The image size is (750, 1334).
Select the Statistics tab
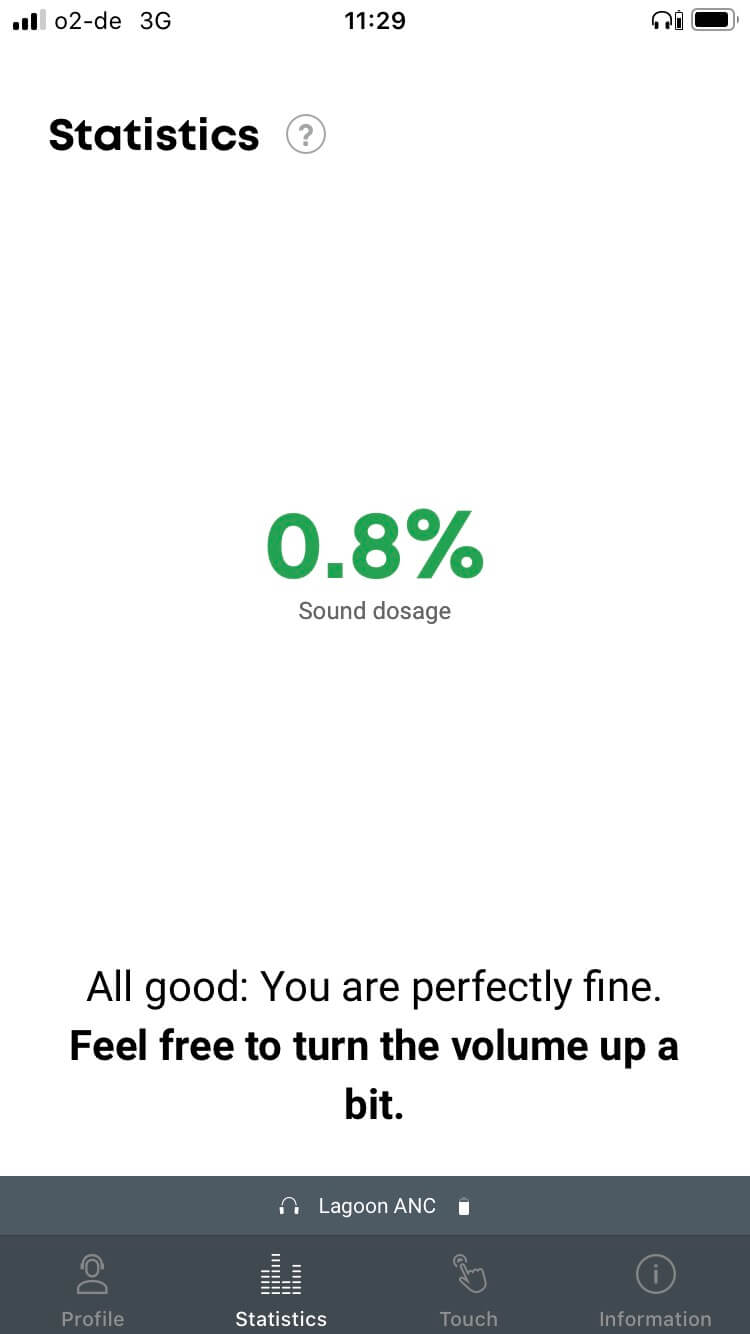tap(281, 1288)
